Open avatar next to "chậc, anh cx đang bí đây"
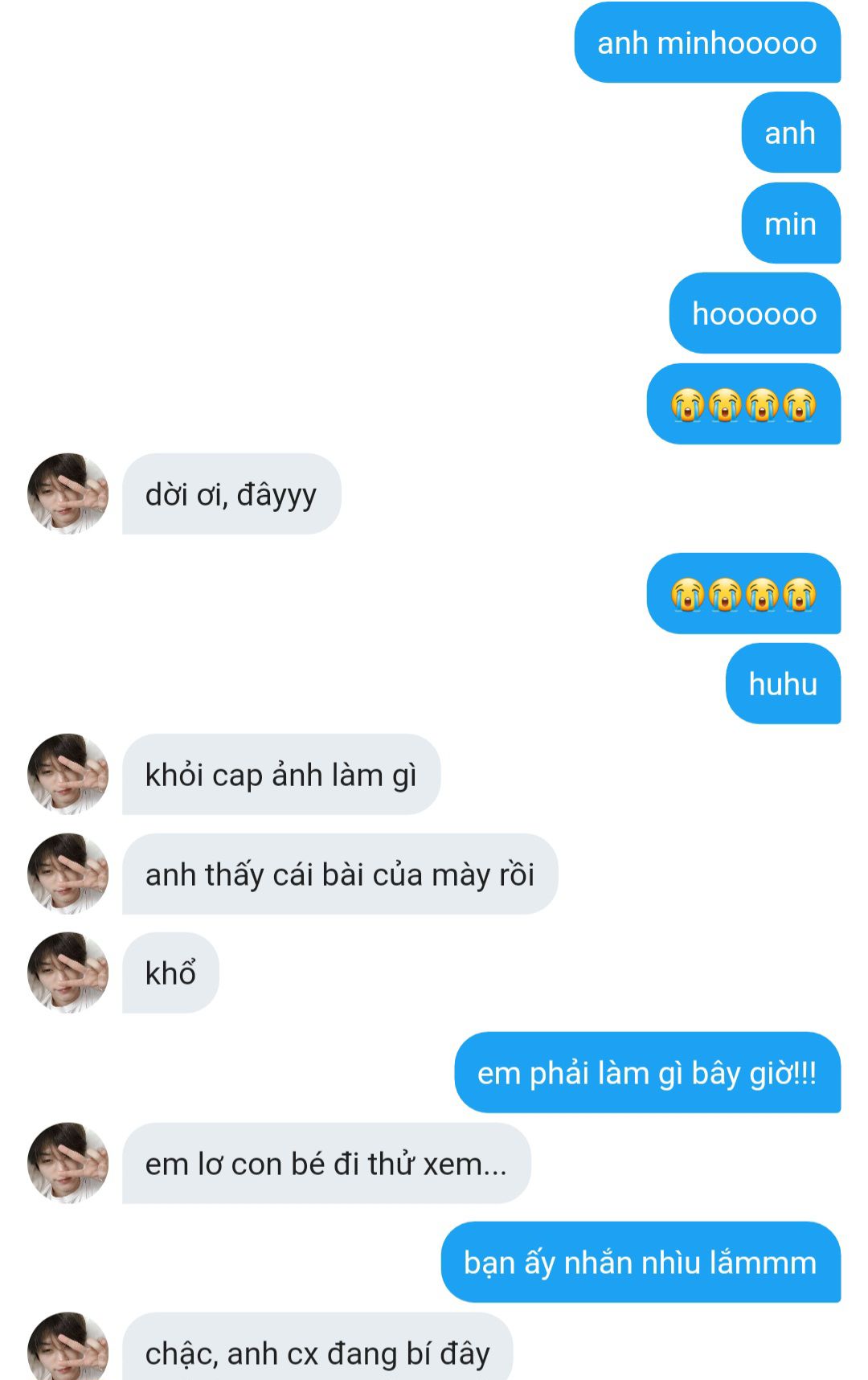 click(68, 1349)
